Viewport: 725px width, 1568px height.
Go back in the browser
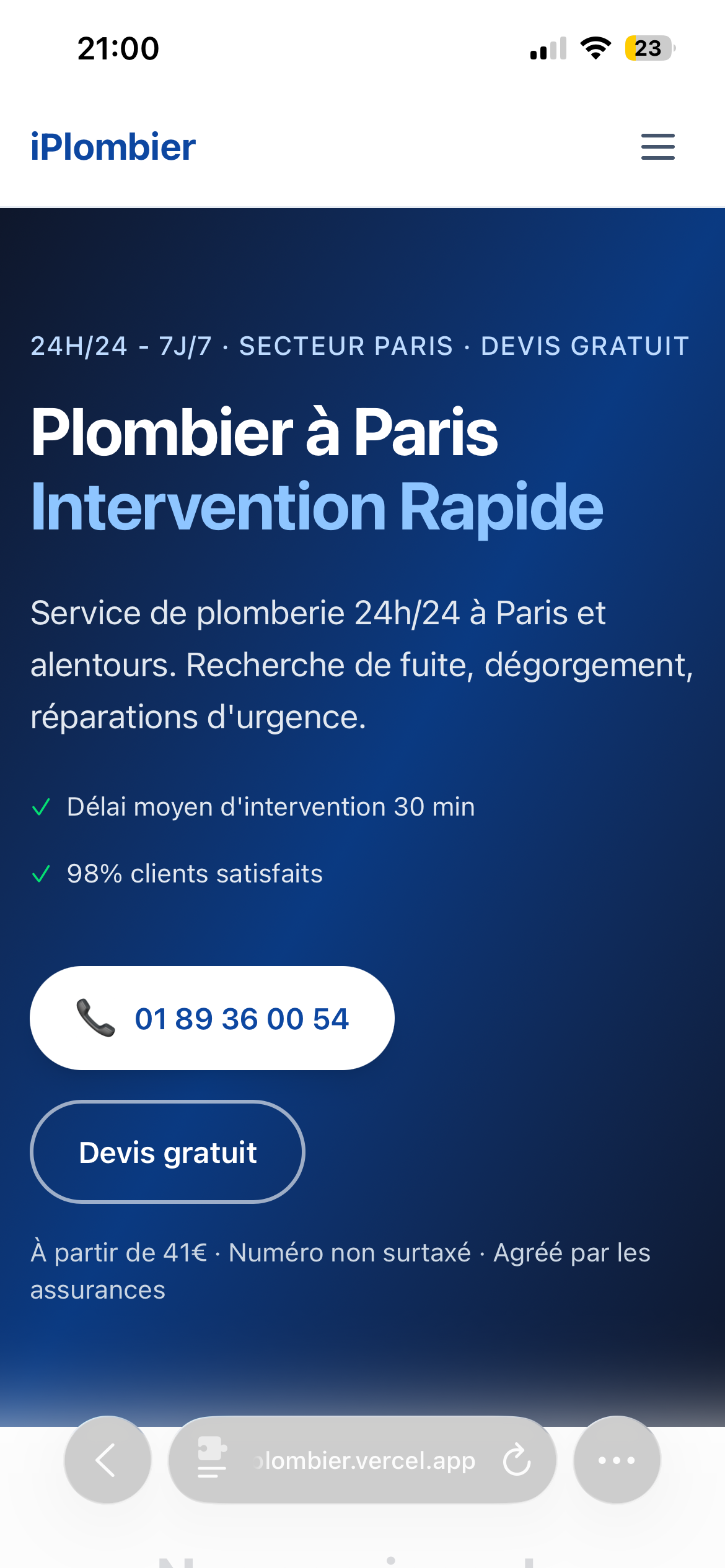click(107, 1460)
